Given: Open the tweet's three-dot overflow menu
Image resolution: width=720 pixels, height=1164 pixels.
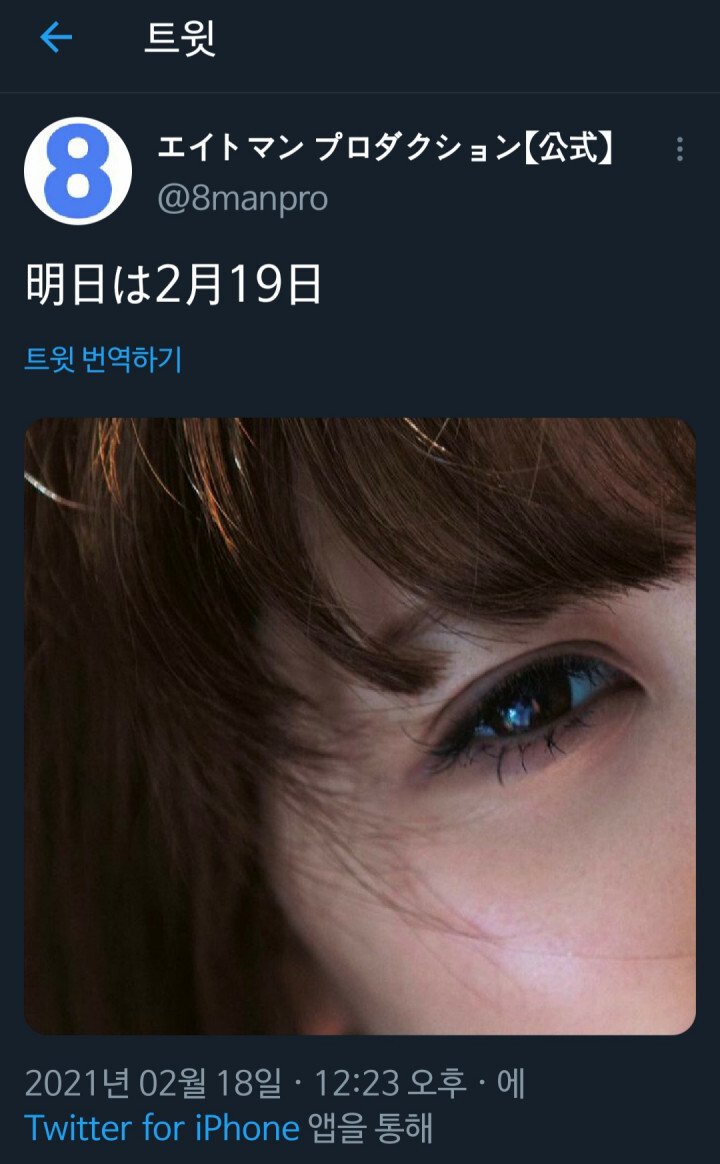Looking at the screenshot, I should coord(680,149).
